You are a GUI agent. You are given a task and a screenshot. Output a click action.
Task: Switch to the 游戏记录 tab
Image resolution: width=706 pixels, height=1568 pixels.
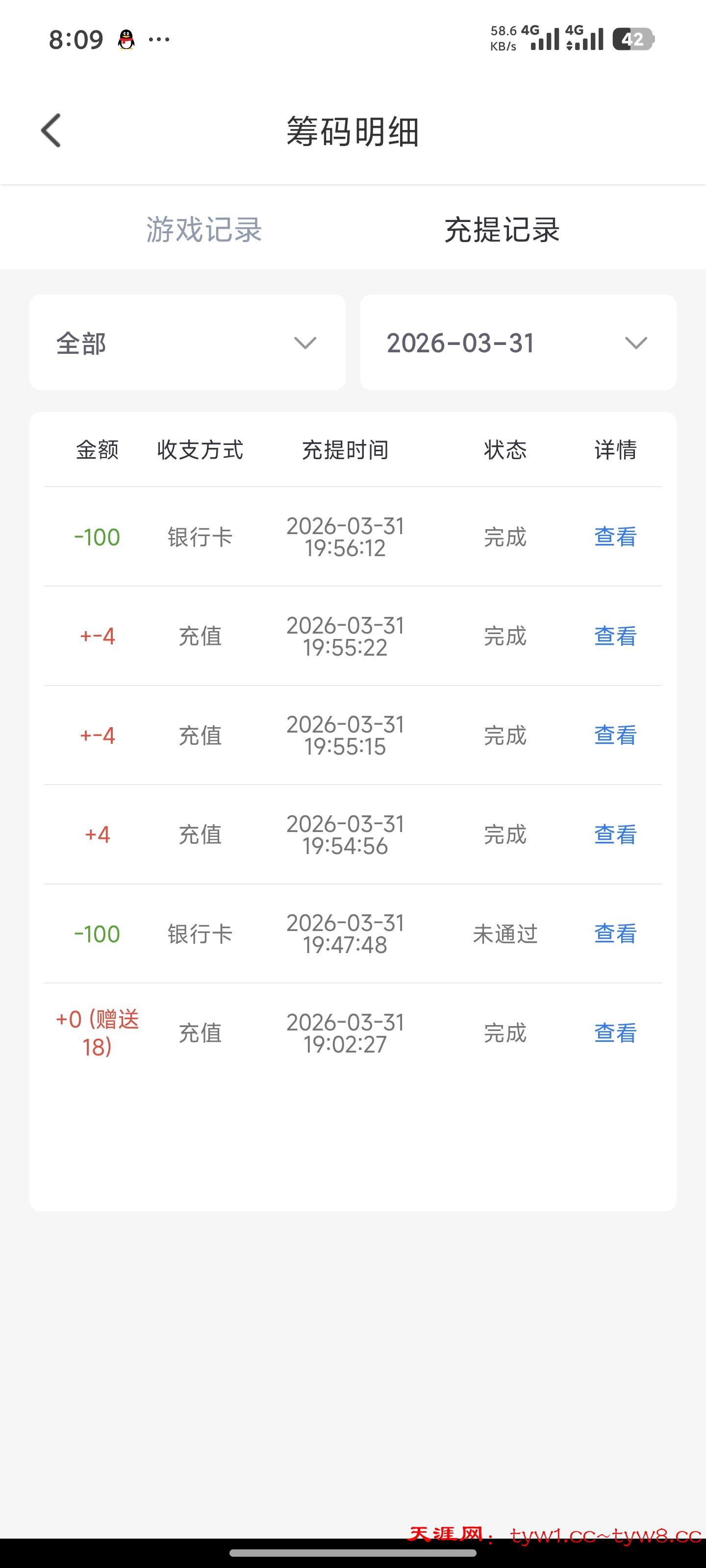point(204,229)
